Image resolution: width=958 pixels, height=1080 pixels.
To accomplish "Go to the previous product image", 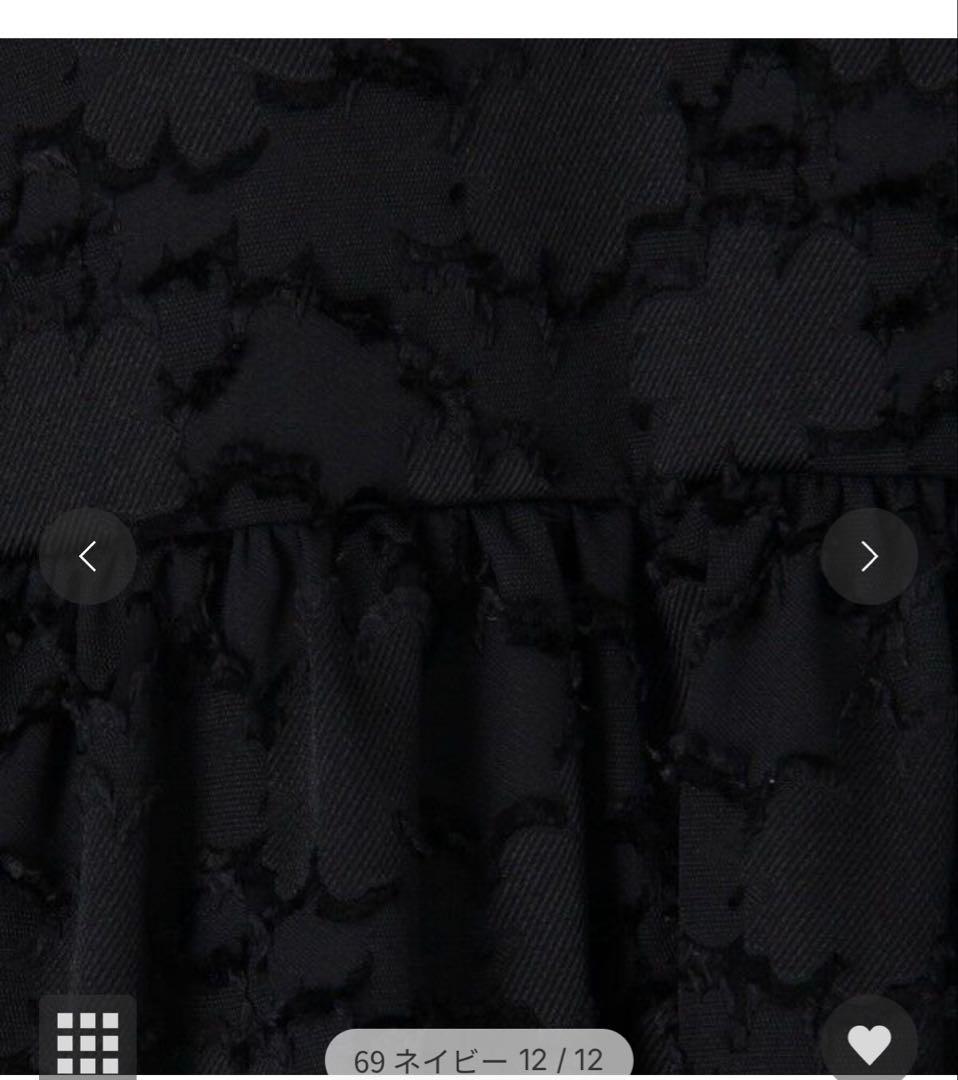I will click(x=88, y=556).
